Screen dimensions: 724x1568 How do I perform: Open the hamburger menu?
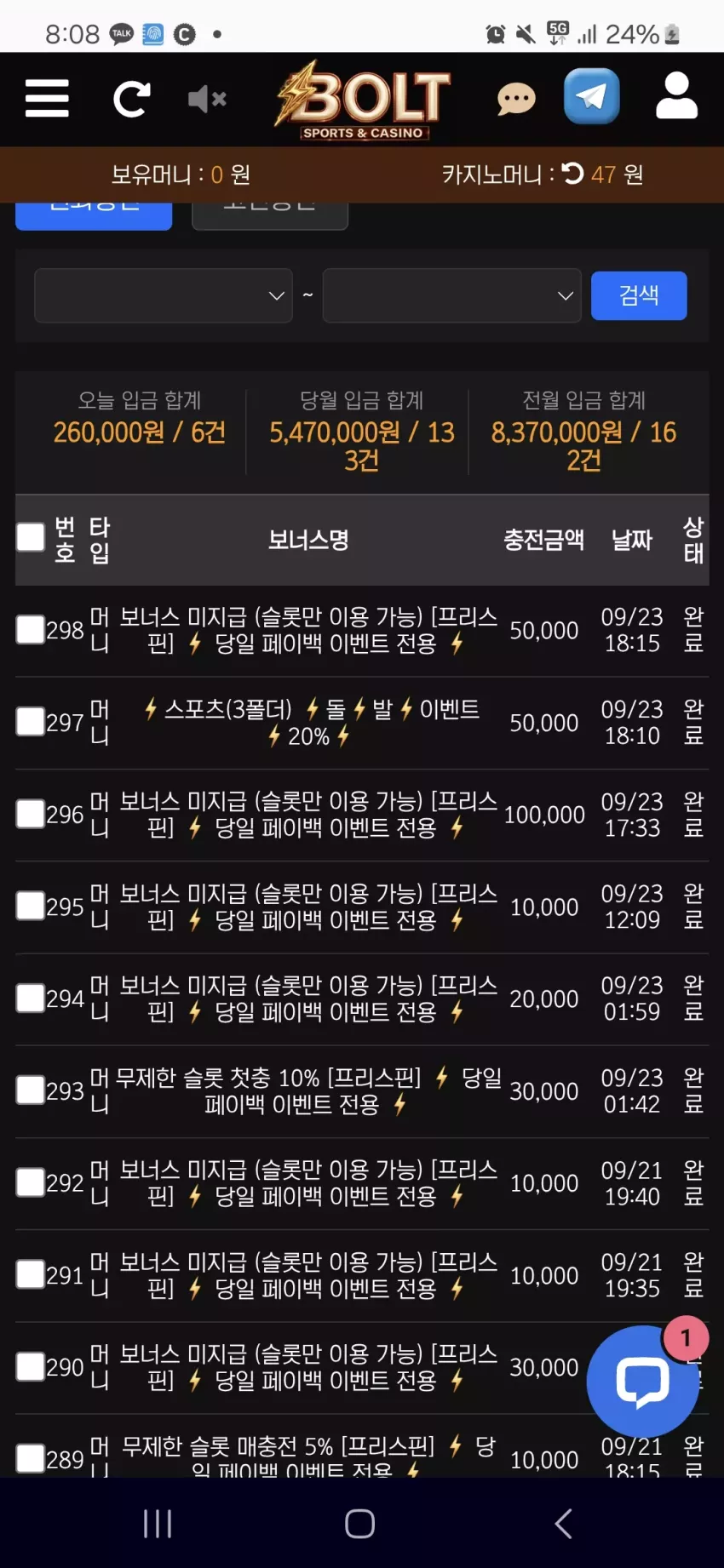[x=47, y=99]
